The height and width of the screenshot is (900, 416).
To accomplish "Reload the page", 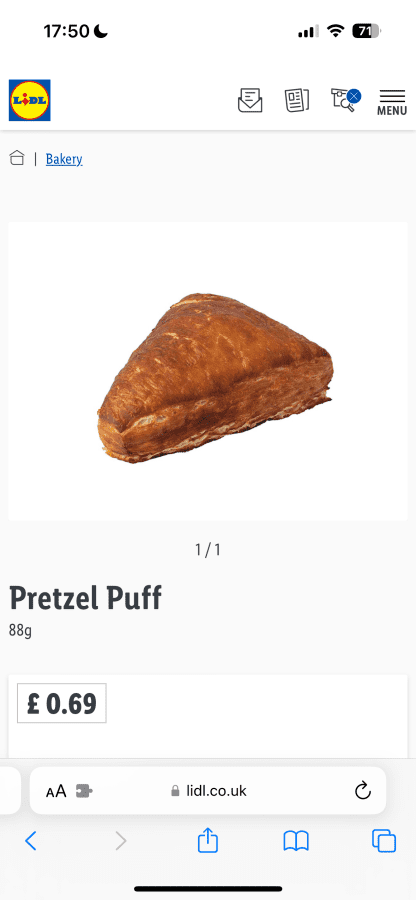I will point(363,791).
